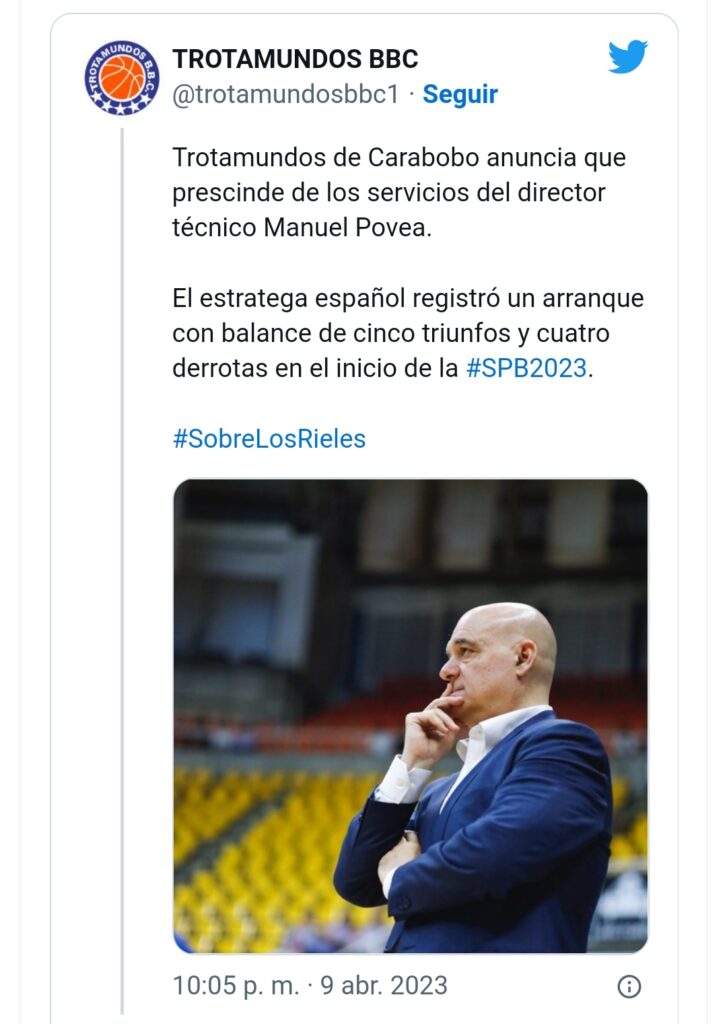727x1024 pixels.
Task: Open the tweet timestamp 10:05 p. m.
Action: [235, 985]
